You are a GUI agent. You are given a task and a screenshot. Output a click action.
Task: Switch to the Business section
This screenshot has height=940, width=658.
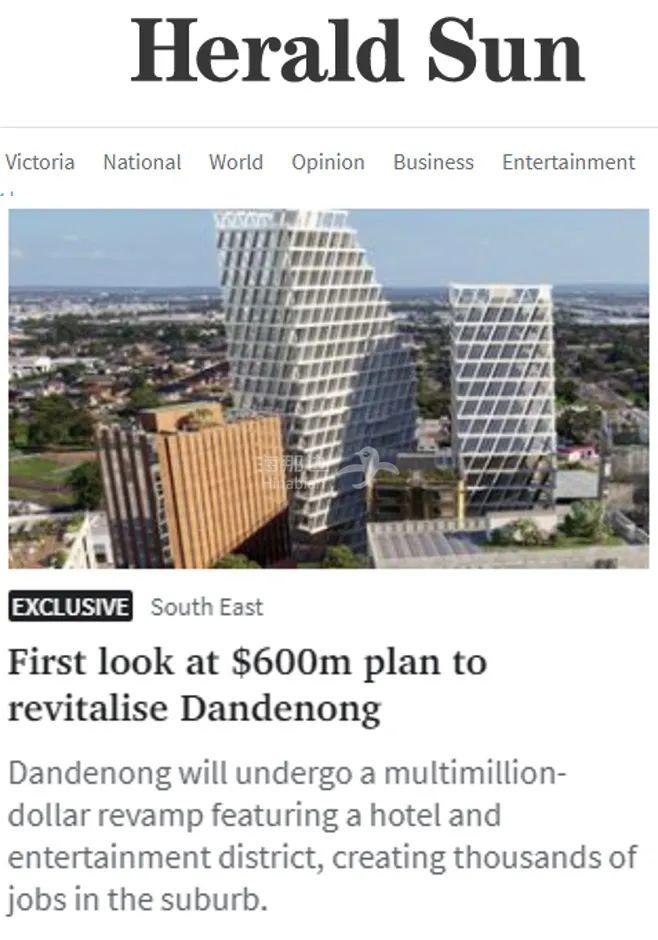[433, 162]
